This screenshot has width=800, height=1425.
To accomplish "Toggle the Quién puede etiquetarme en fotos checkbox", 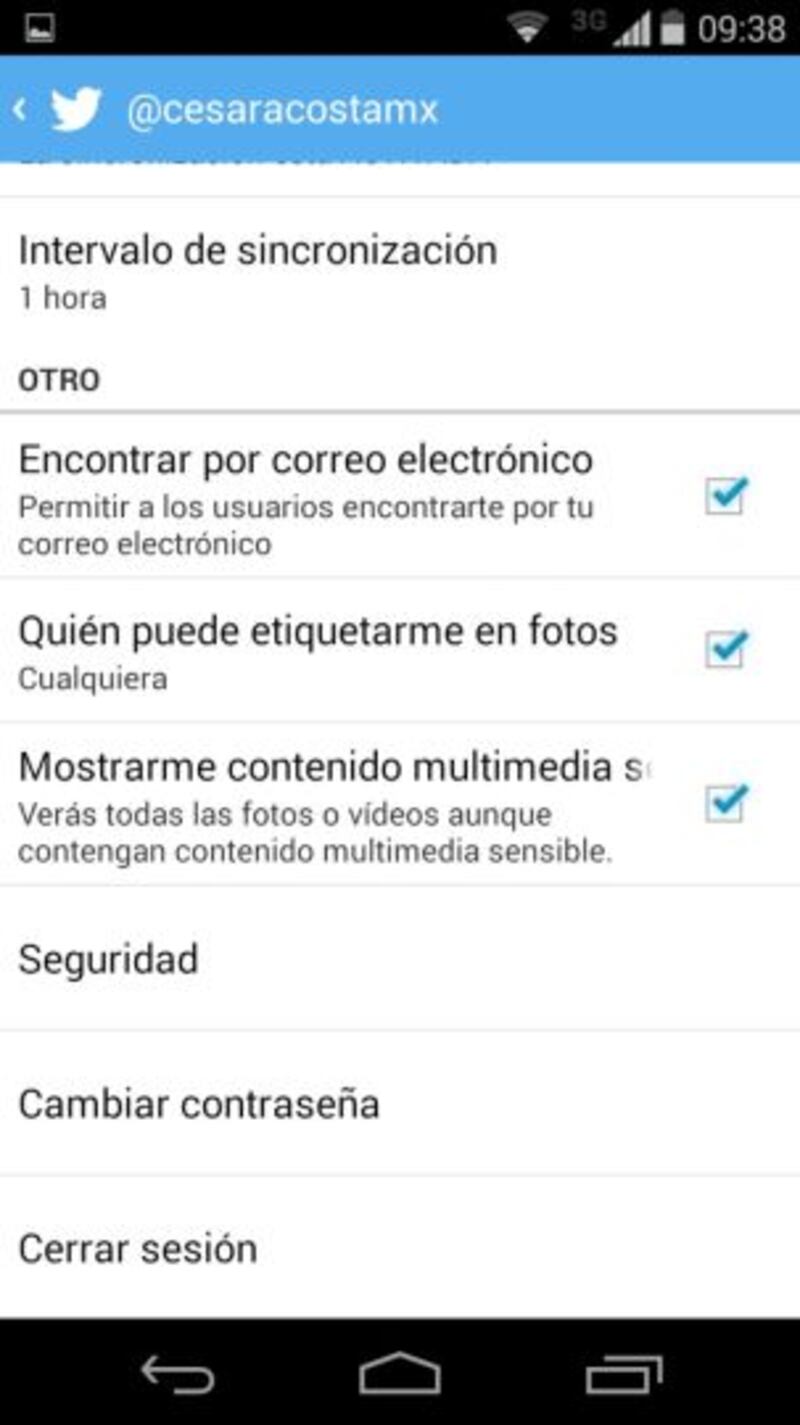I will coord(725,649).
